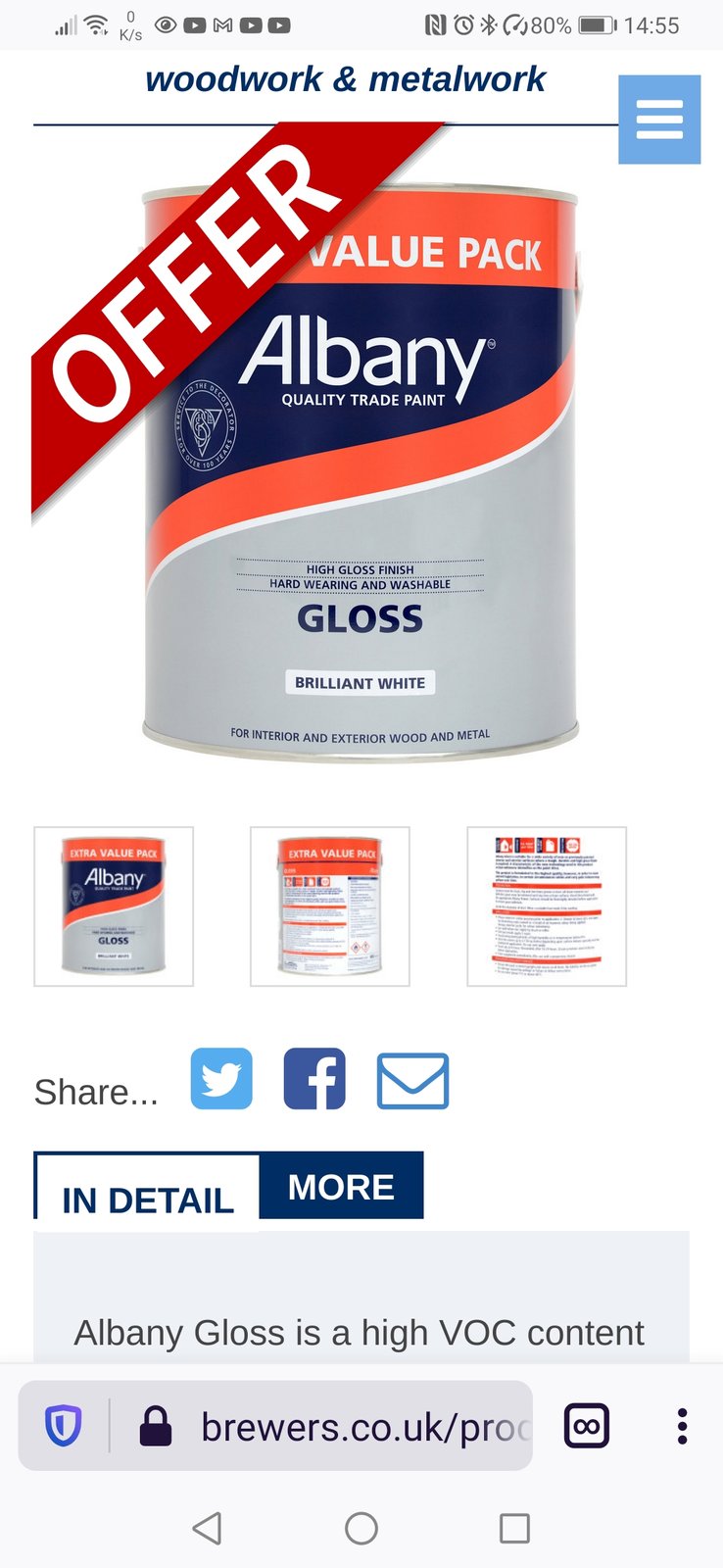
Task: View the label instructions thumbnail
Action: coord(547,906)
